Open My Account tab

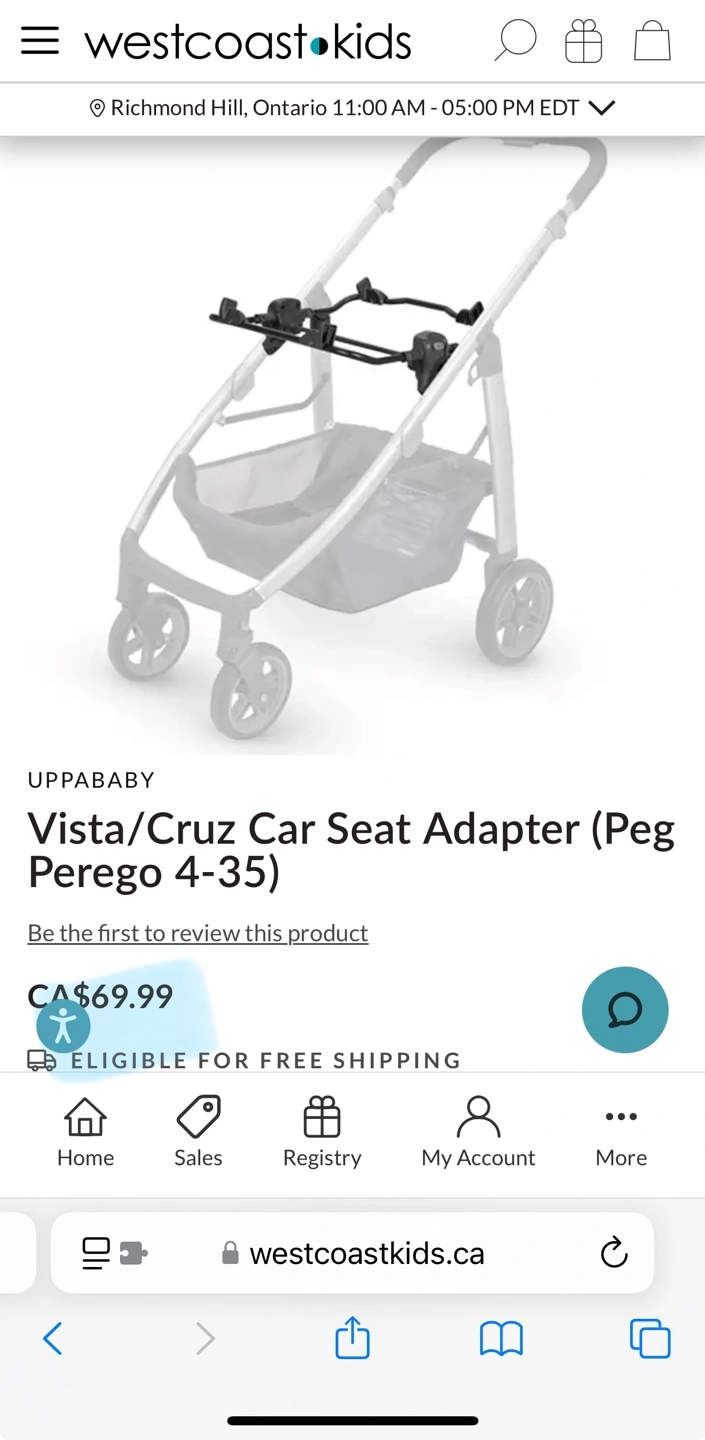pos(478,1133)
